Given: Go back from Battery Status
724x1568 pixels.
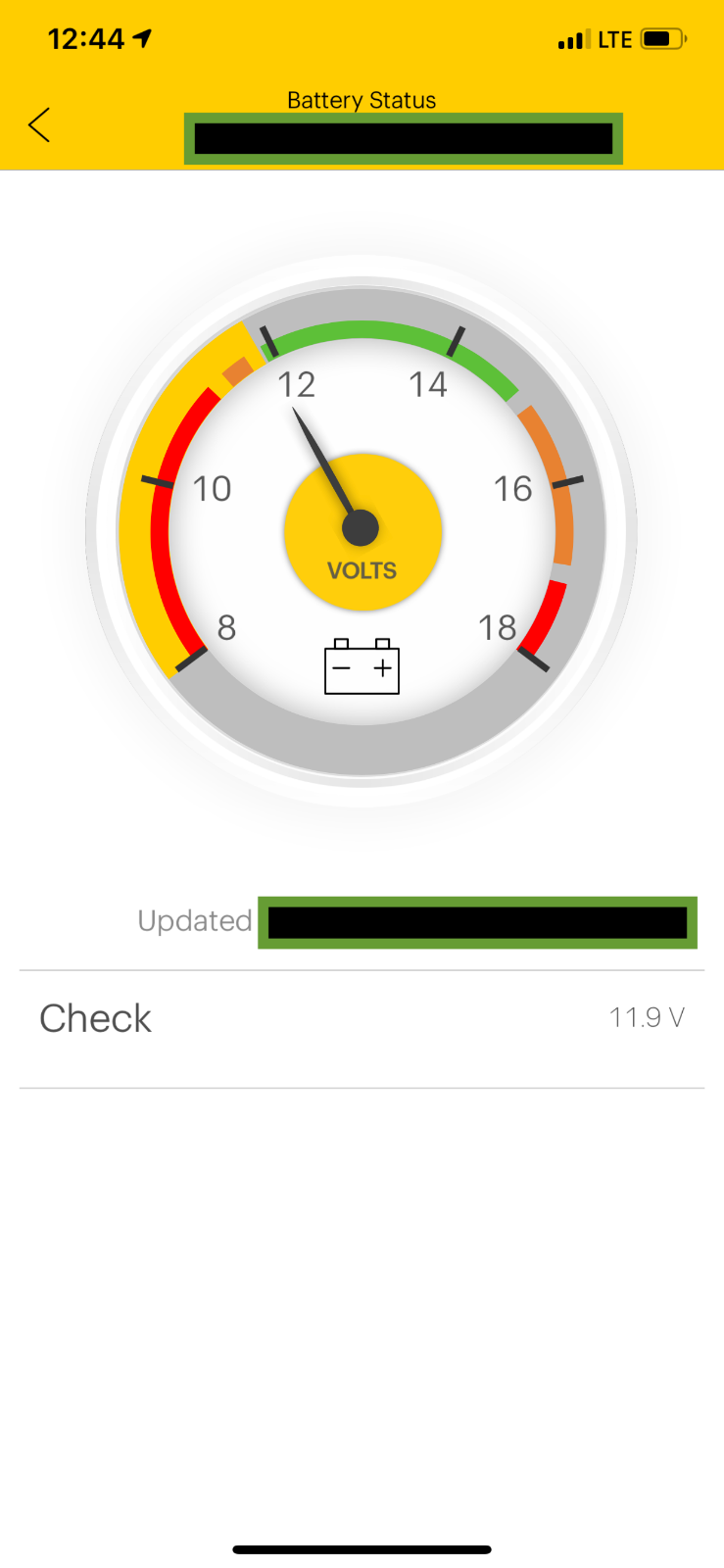Looking at the screenshot, I should point(39,124).
